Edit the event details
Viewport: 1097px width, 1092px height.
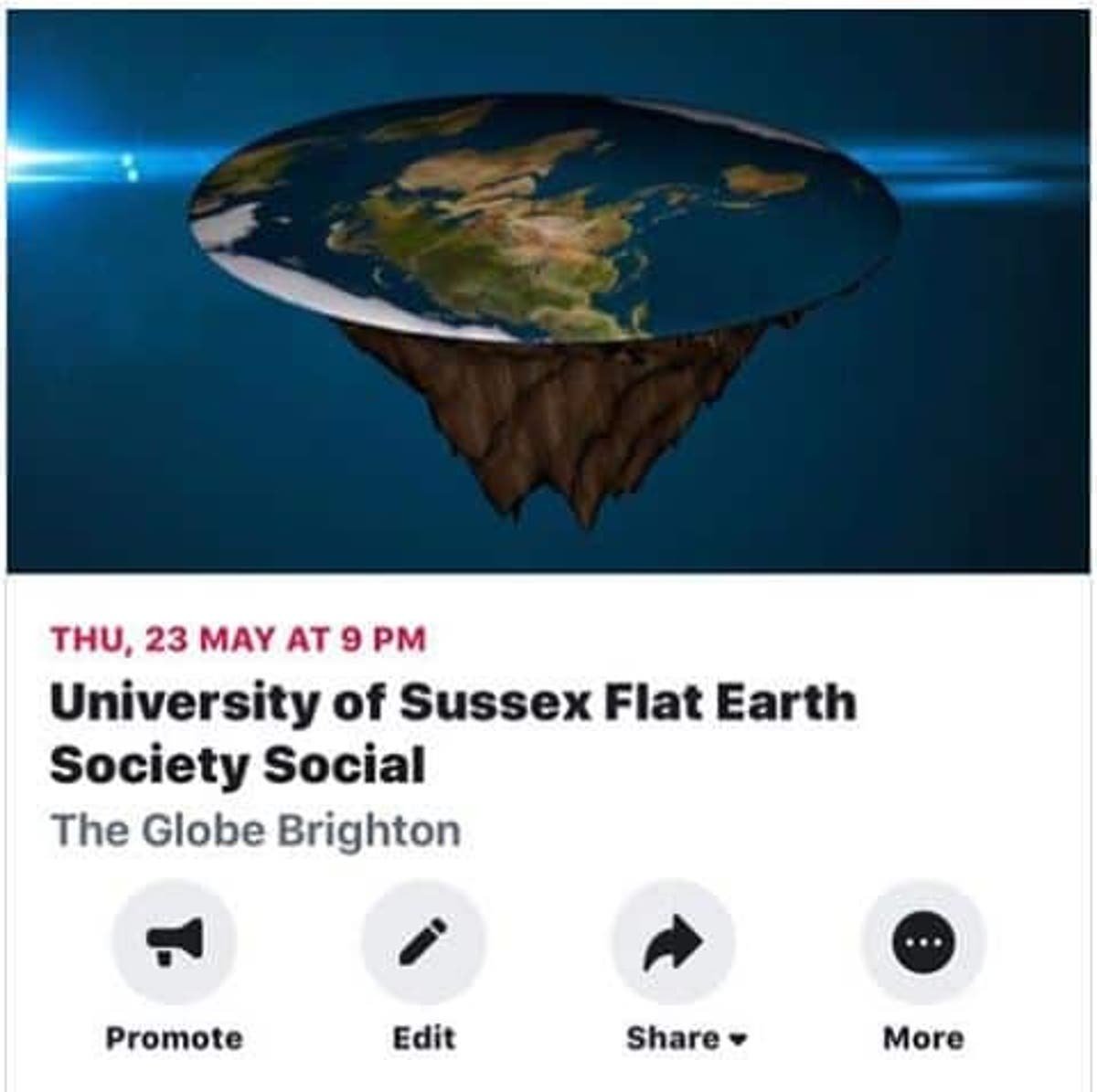[423, 941]
